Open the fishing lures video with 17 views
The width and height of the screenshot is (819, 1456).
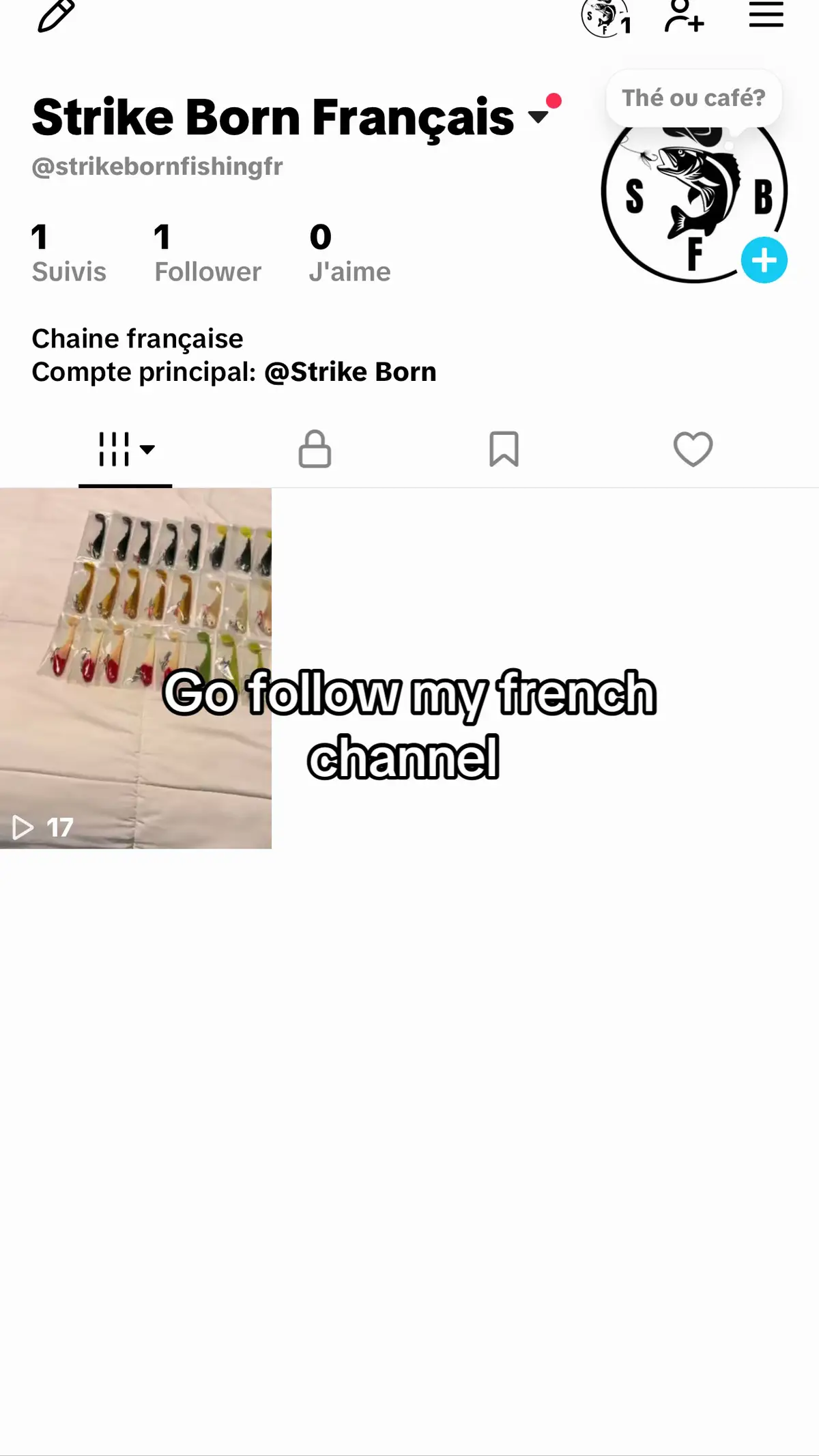pos(136,668)
